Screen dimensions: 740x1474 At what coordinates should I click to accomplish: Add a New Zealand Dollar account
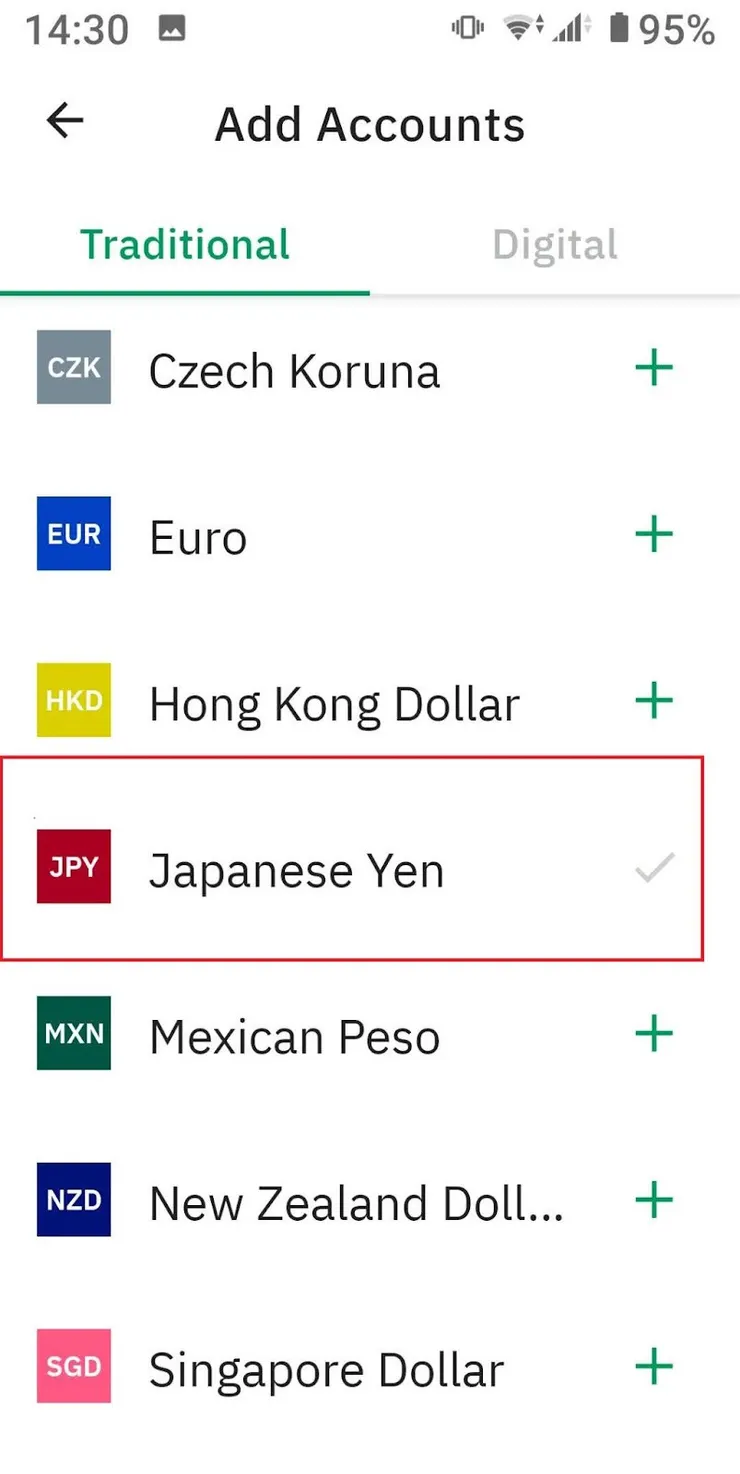point(654,1200)
